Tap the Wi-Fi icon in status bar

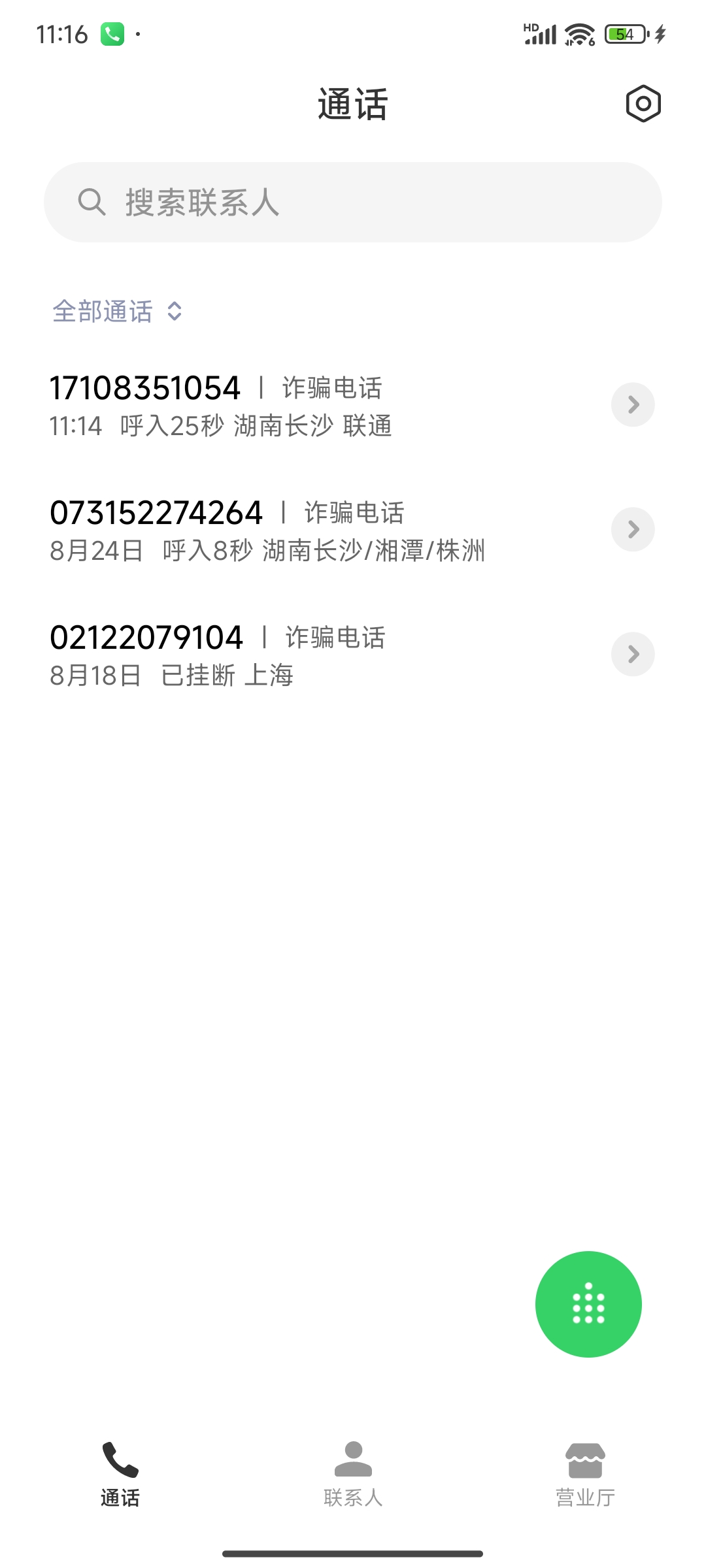579,34
